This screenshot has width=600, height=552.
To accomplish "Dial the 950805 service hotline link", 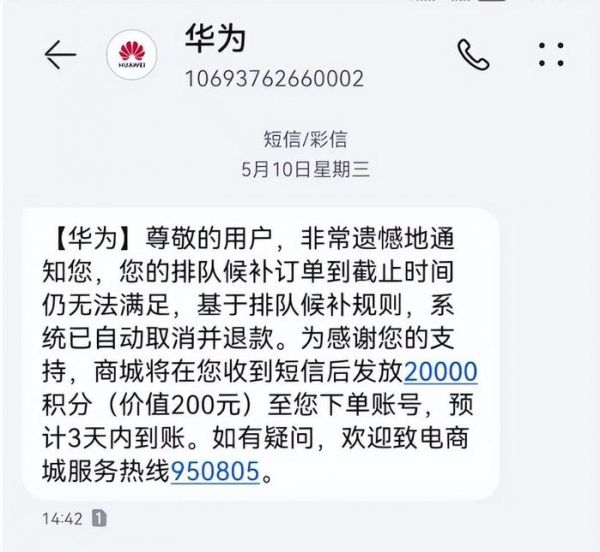I will click(215, 469).
